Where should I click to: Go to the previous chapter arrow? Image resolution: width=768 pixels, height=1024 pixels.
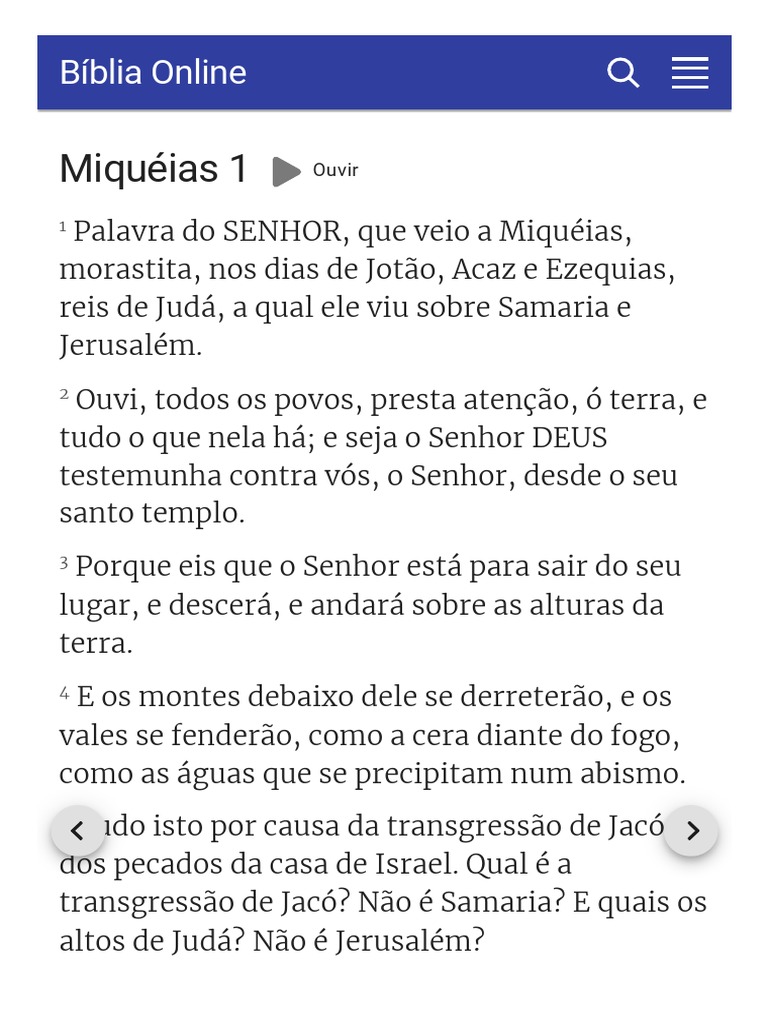pos(78,830)
